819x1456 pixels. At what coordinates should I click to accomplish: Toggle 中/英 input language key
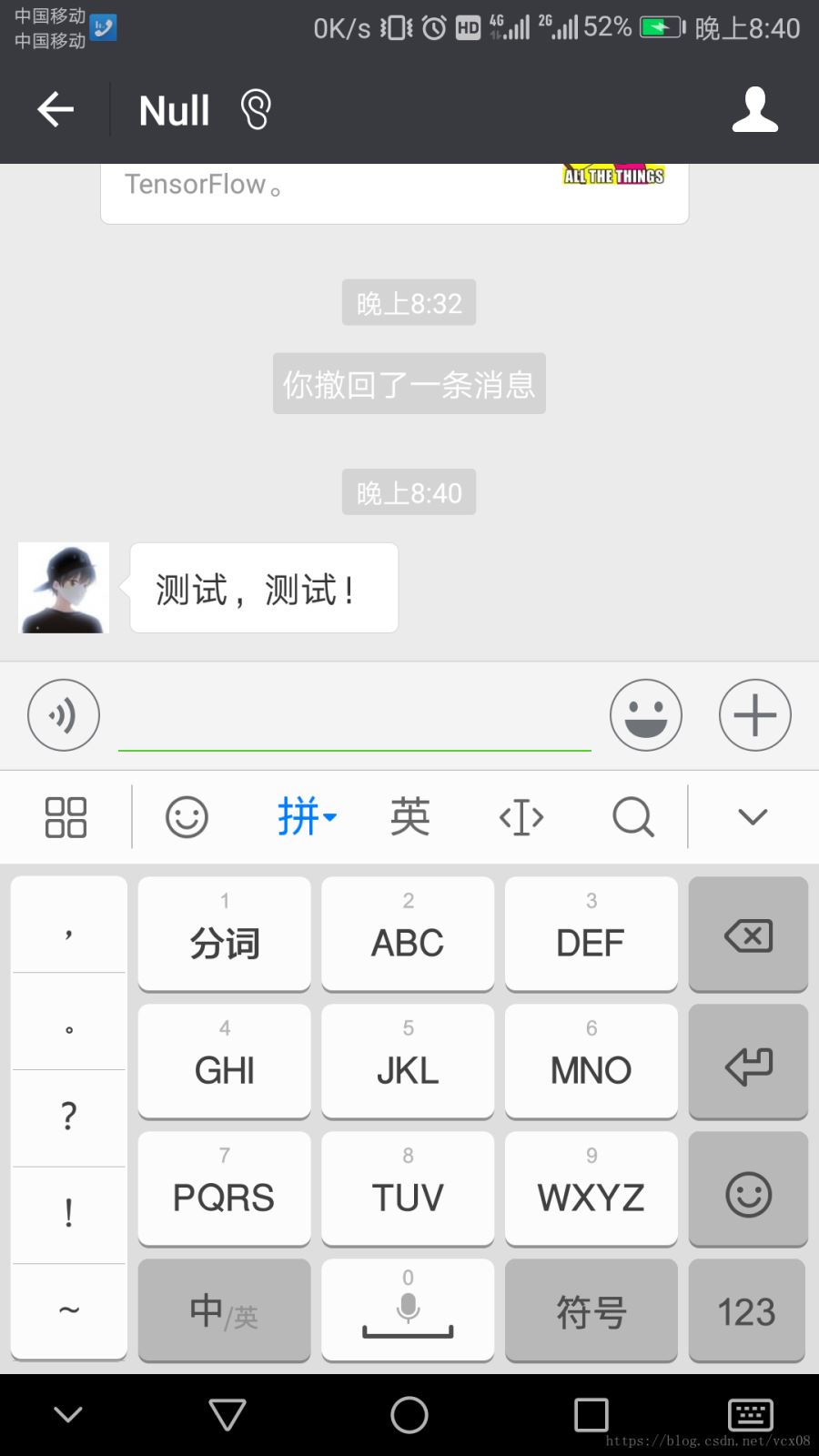pyautogui.click(x=224, y=1310)
